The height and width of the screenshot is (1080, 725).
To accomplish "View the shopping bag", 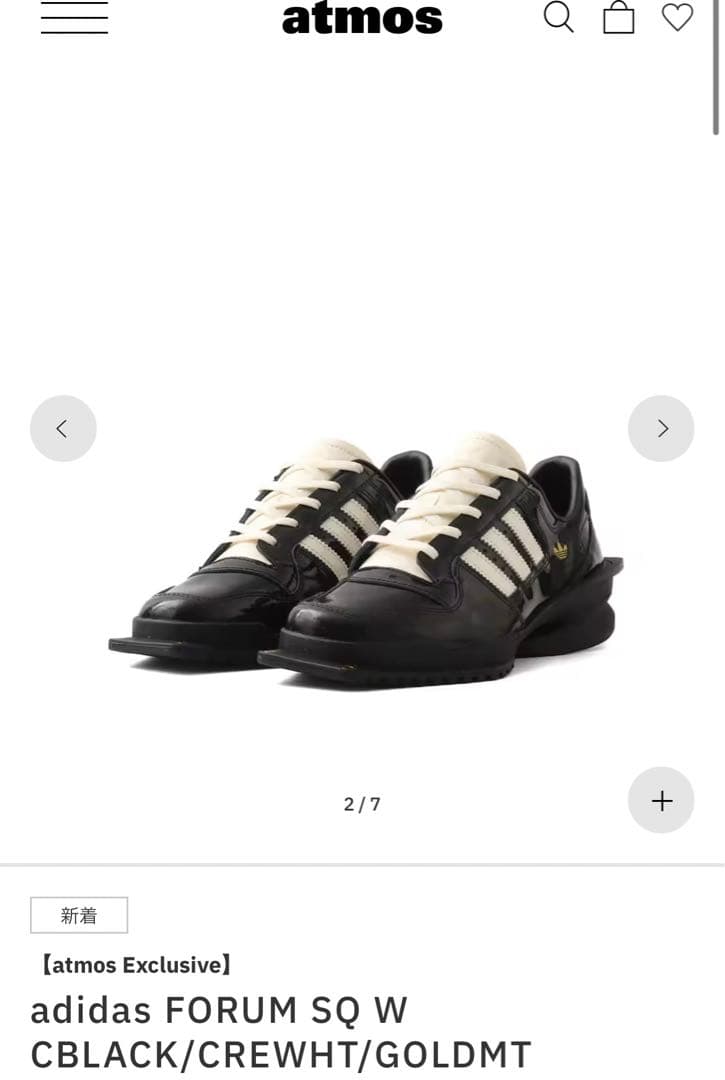I will click(618, 17).
